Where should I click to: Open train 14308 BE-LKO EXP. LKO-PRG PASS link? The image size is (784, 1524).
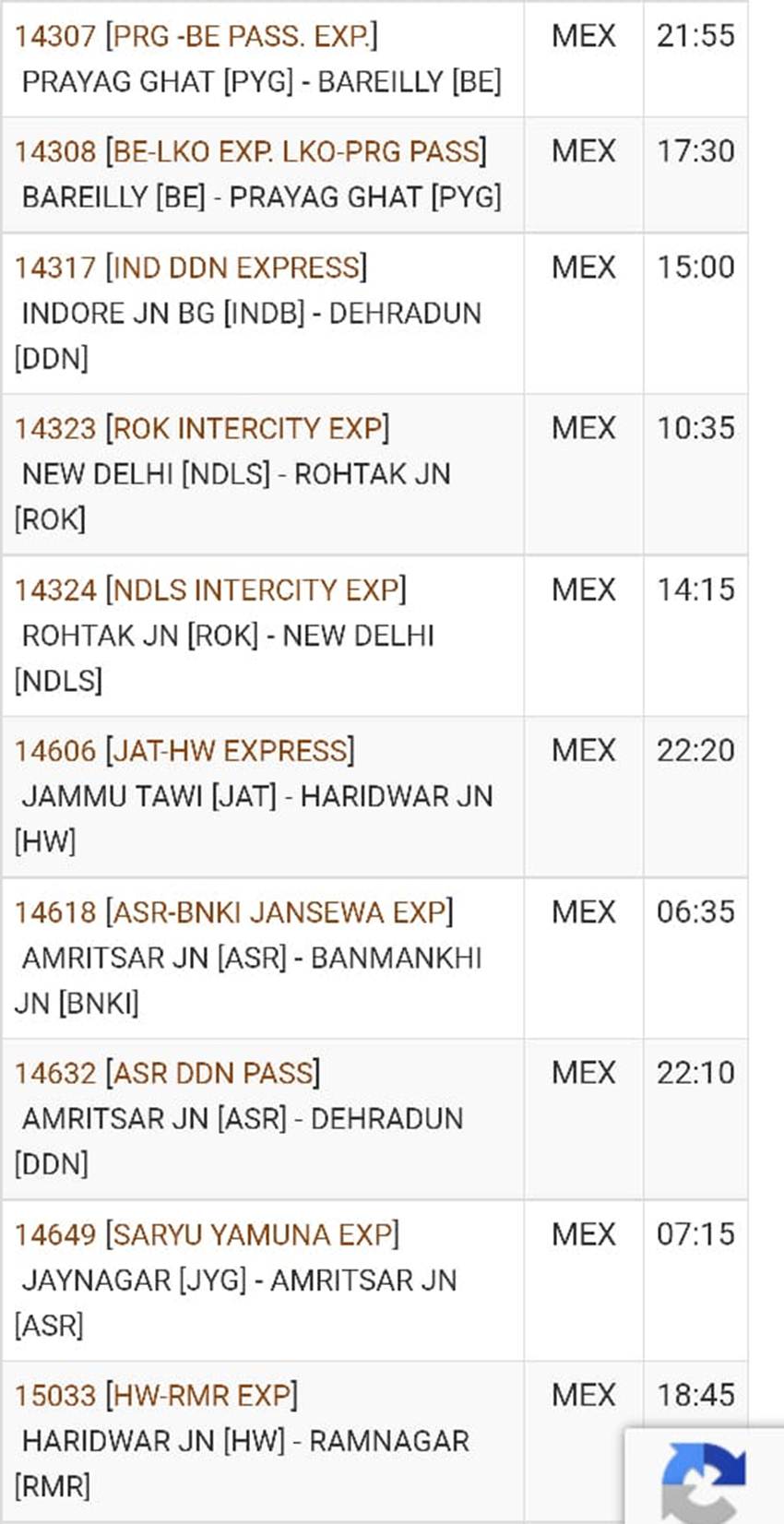[250, 151]
